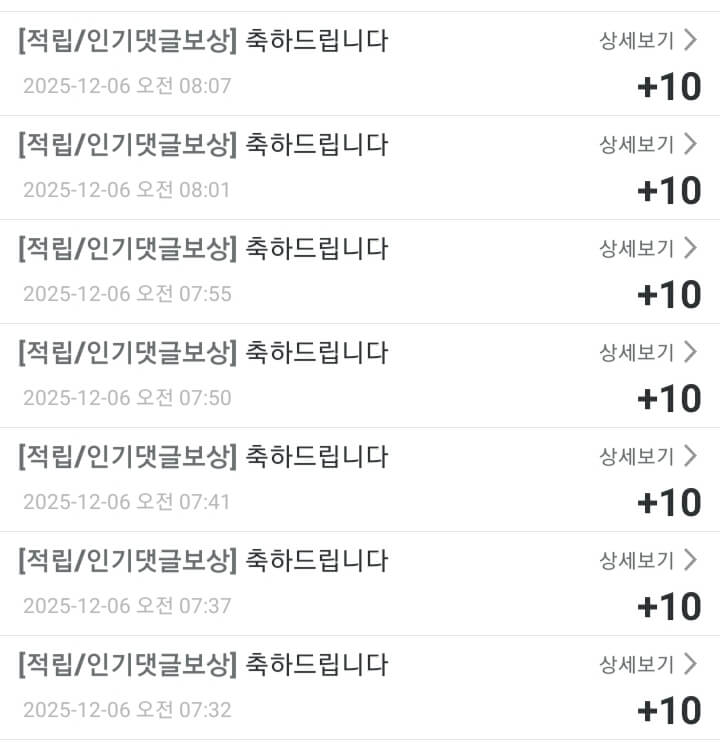Viewport: 720px width, 742px height.
Task: Tap 상세보기 on the 오전 07:55 entry
Action: 647,248
